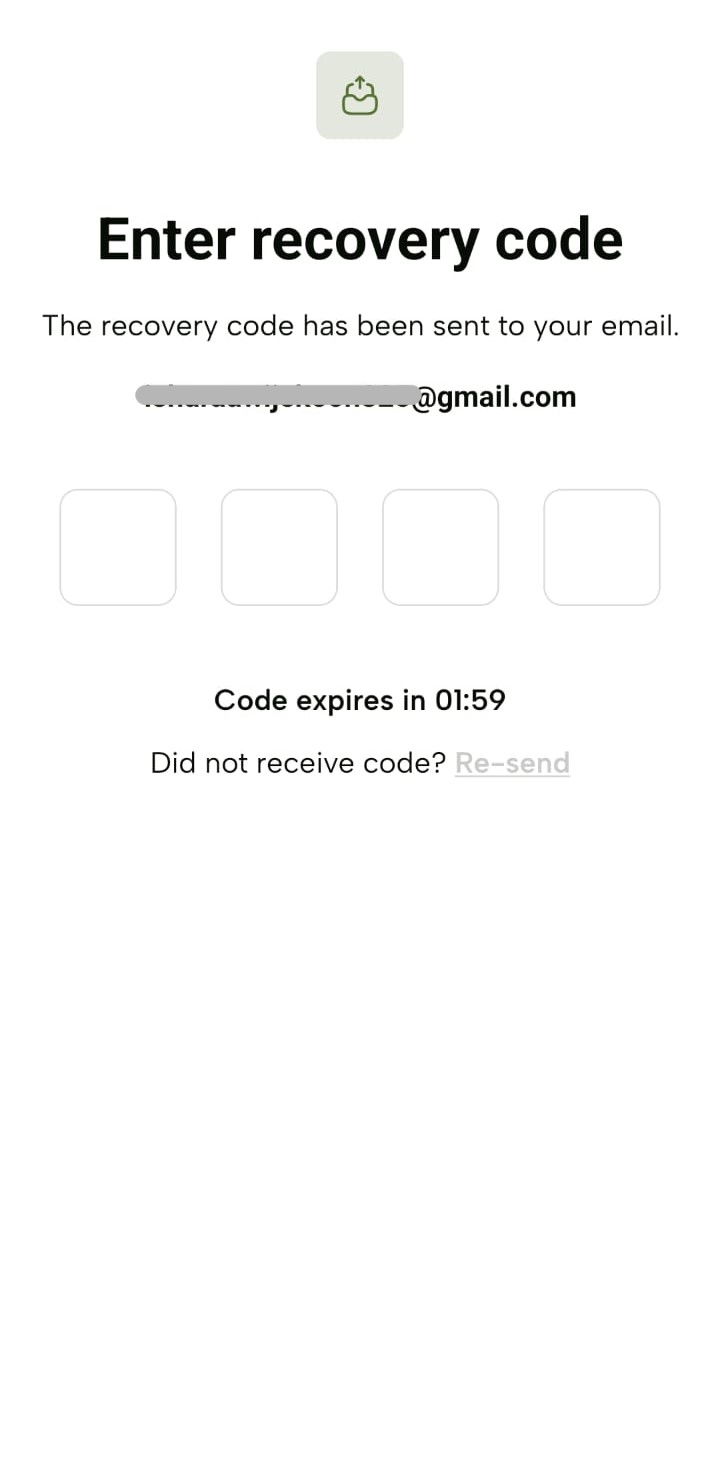Focus the third recovery code digit box
This screenshot has height=1482, width=720.
(x=440, y=547)
